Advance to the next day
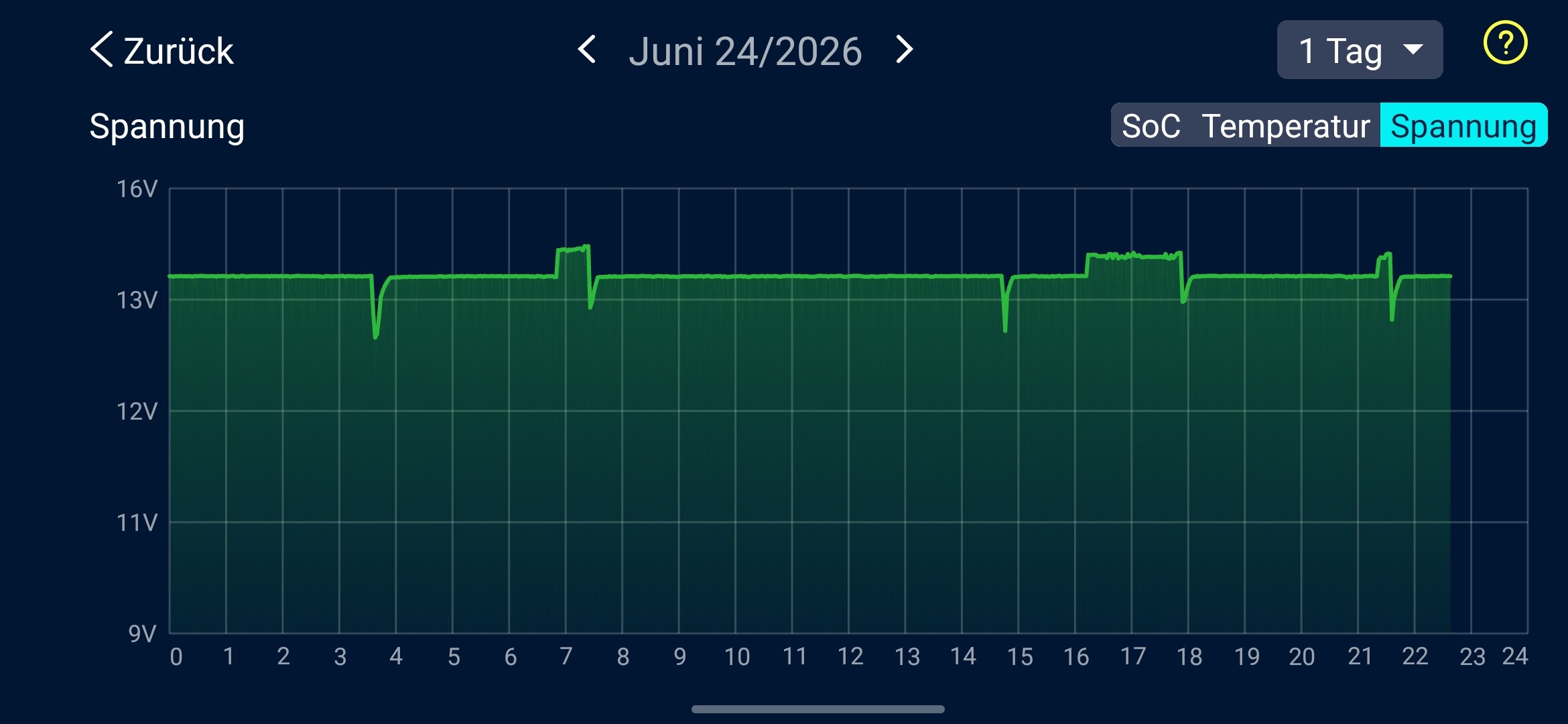Viewport: 1568px width, 724px height. 904,50
